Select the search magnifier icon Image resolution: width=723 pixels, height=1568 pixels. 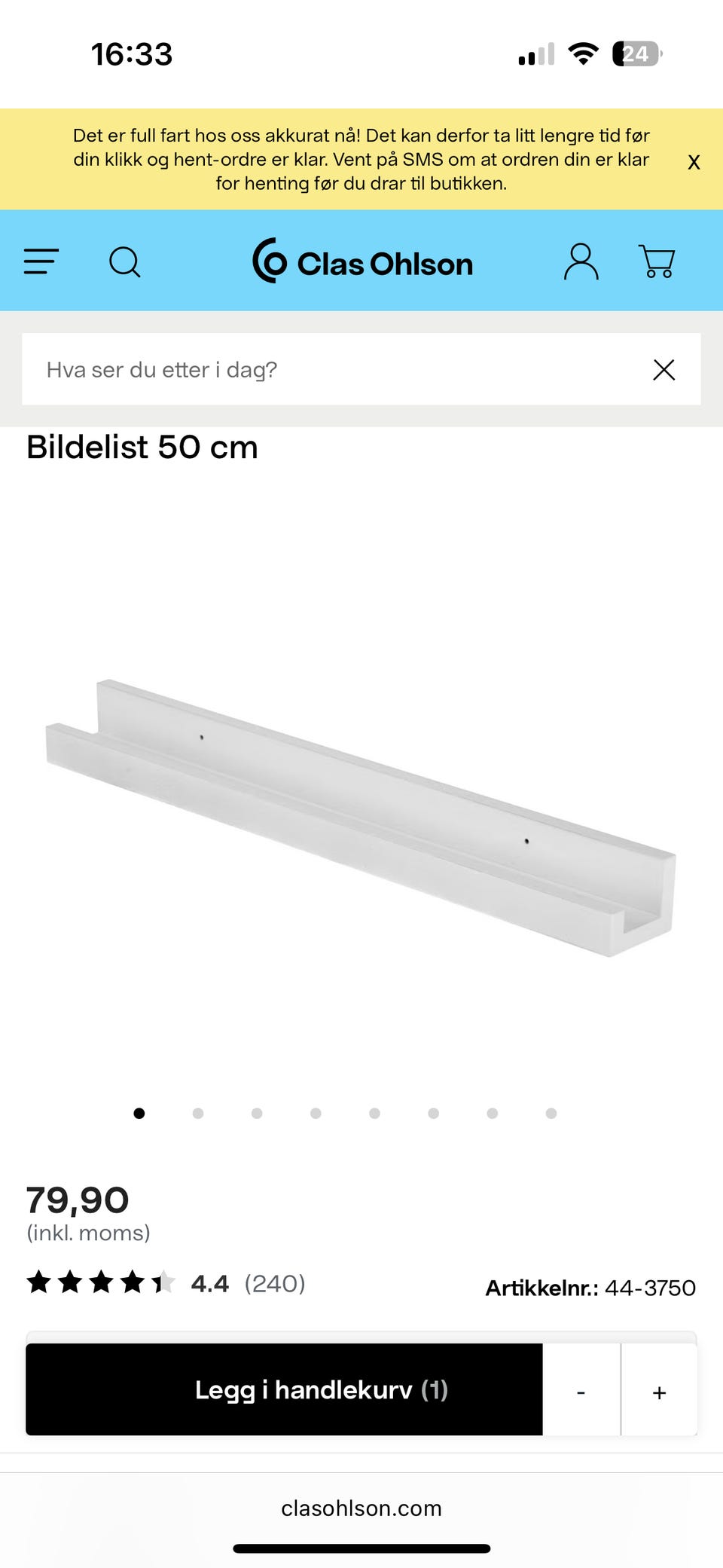coord(126,261)
